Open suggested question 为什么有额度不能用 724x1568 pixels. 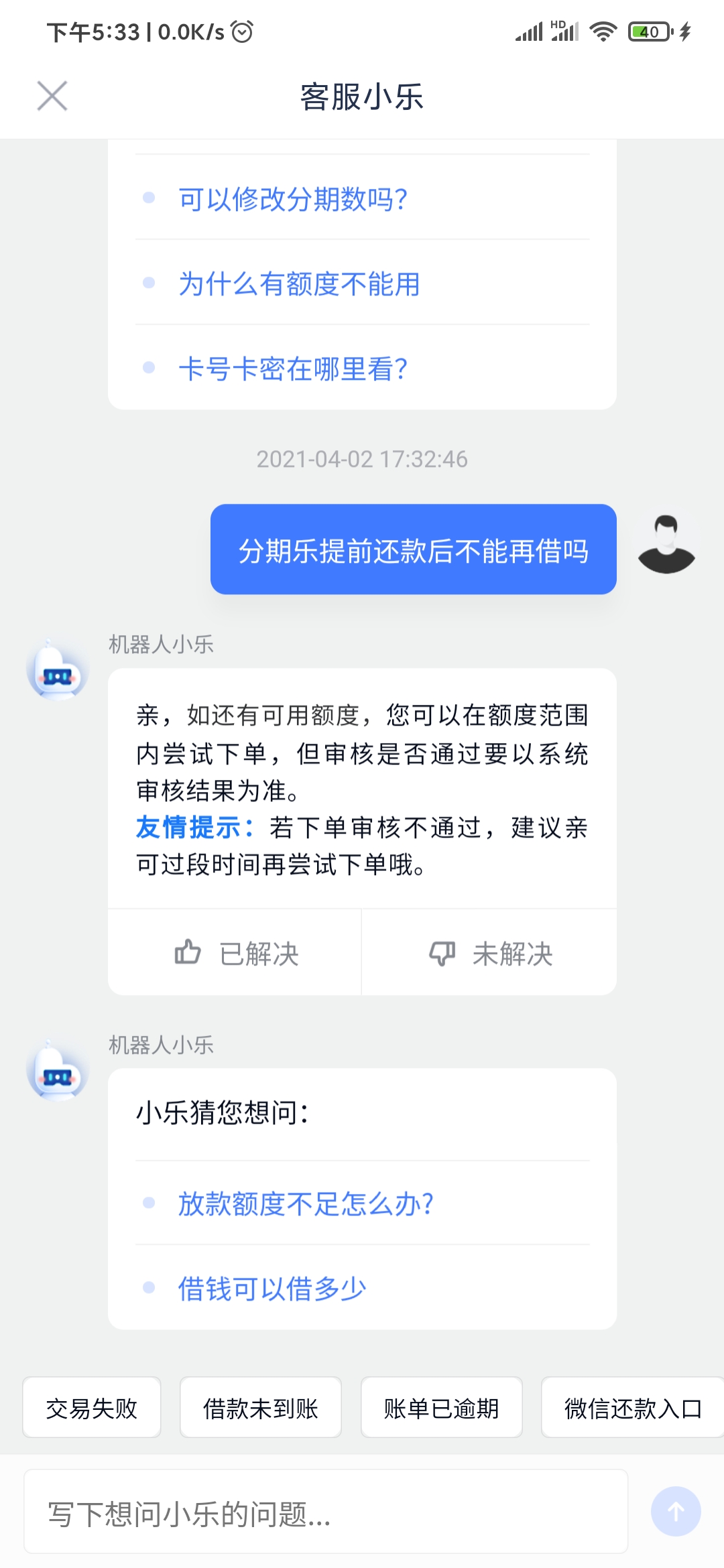[299, 283]
